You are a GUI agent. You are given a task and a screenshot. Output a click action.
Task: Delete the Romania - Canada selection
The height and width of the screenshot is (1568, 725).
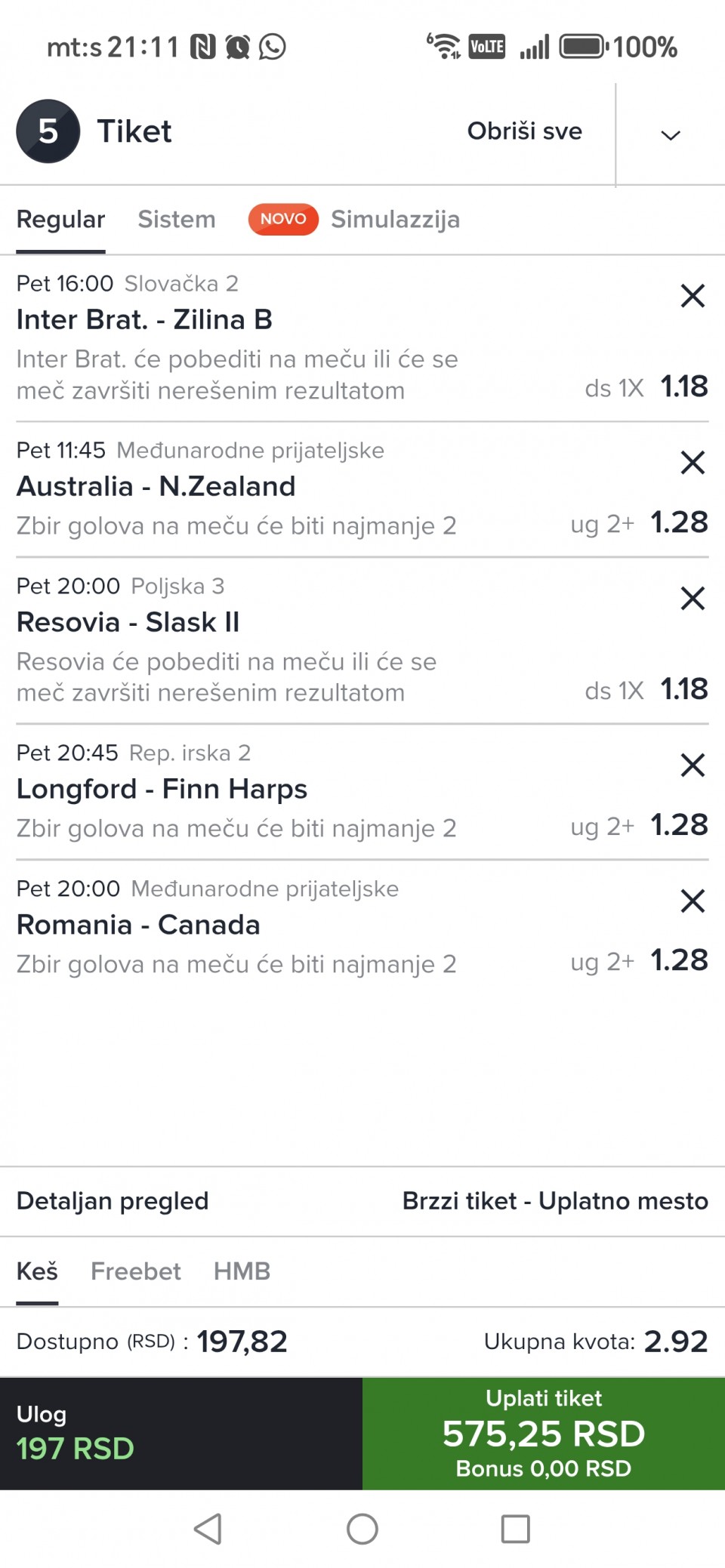click(693, 901)
